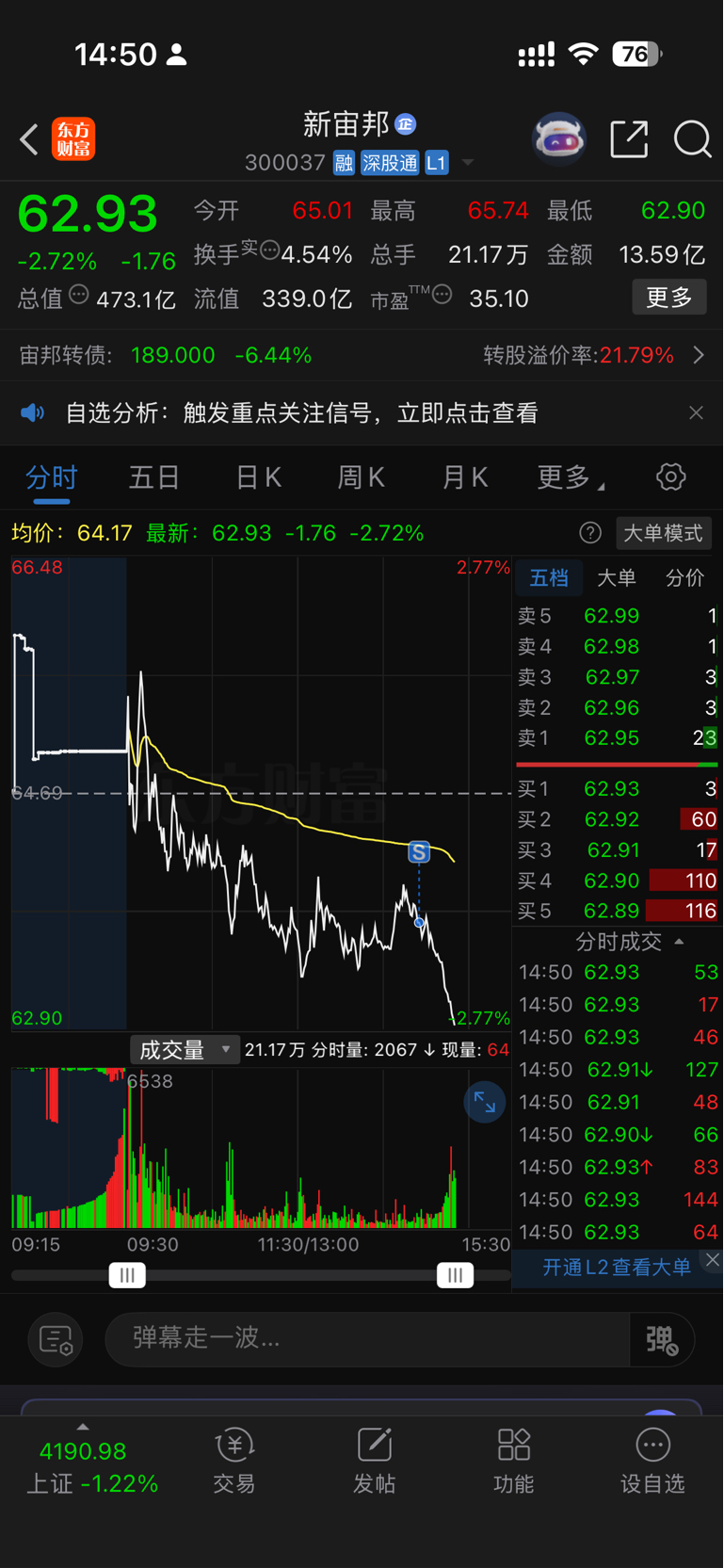Dismiss the 自选分析 notification banner

click(696, 412)
